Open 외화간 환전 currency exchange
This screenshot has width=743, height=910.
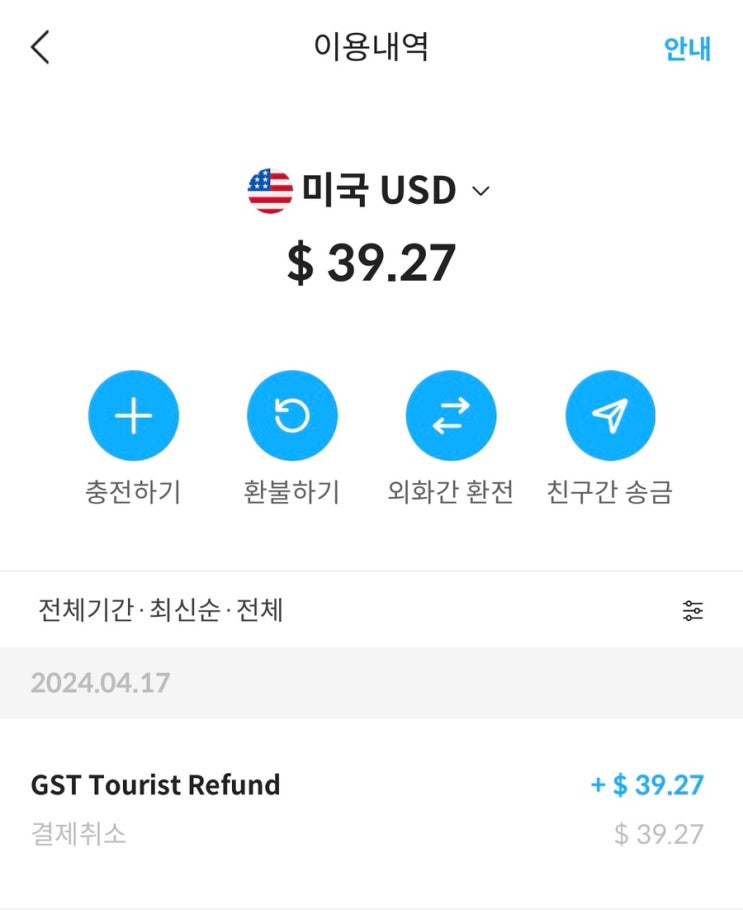click(450, 416)
